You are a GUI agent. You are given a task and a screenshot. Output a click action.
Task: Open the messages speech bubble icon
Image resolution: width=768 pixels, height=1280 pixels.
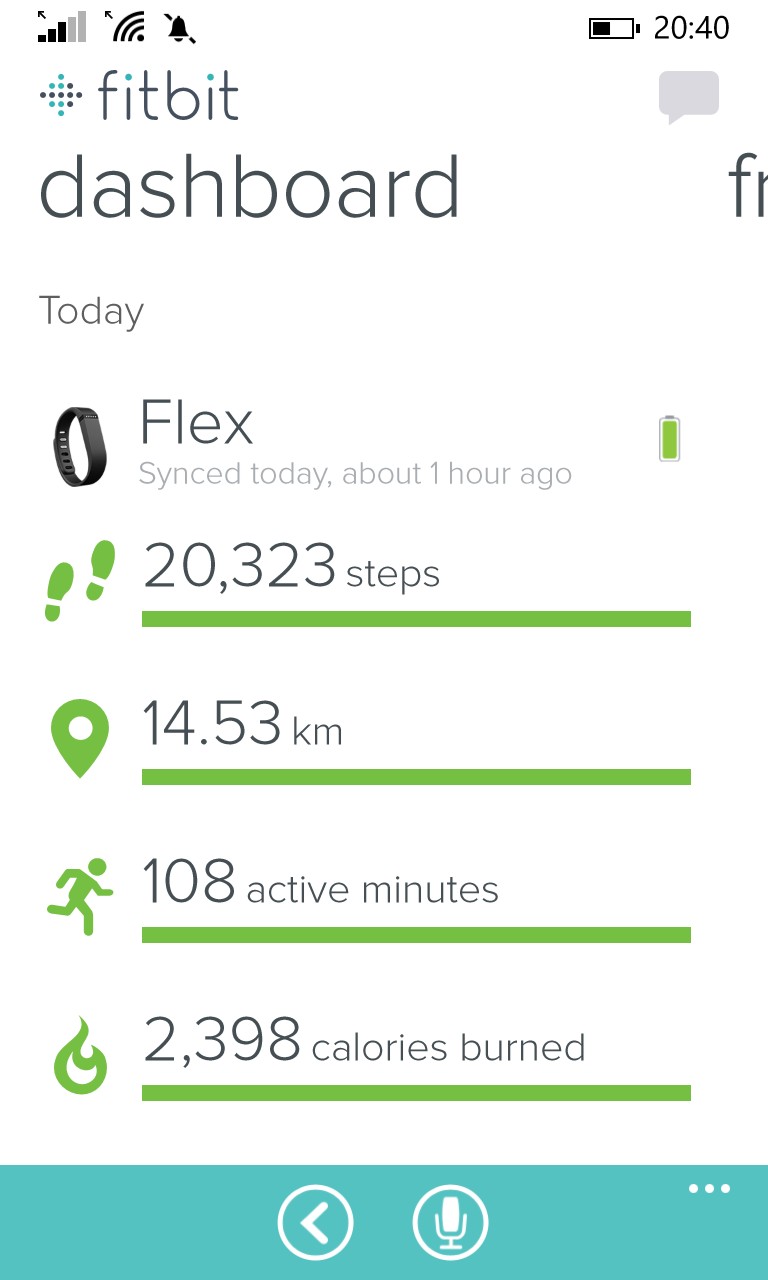[x=688, y=97]
